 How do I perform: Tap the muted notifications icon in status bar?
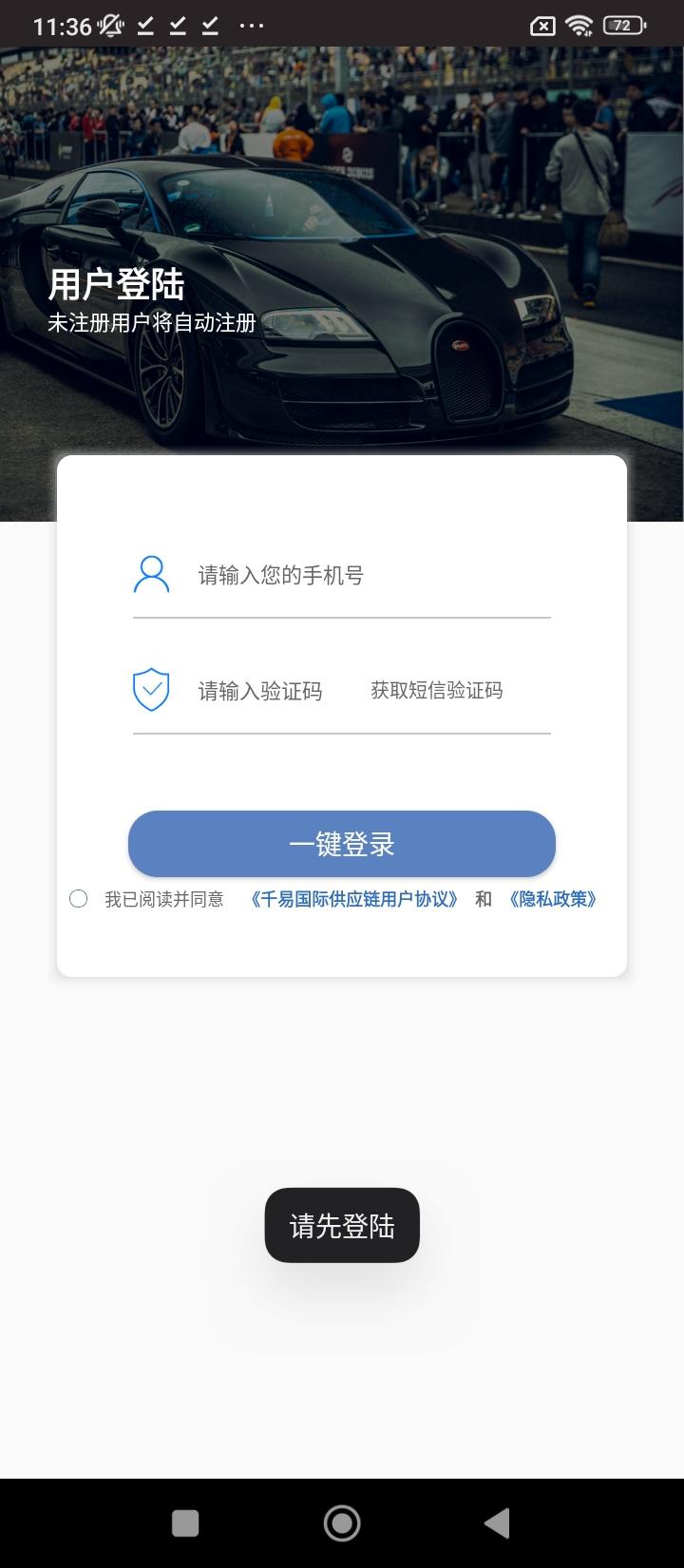(110, 25)
